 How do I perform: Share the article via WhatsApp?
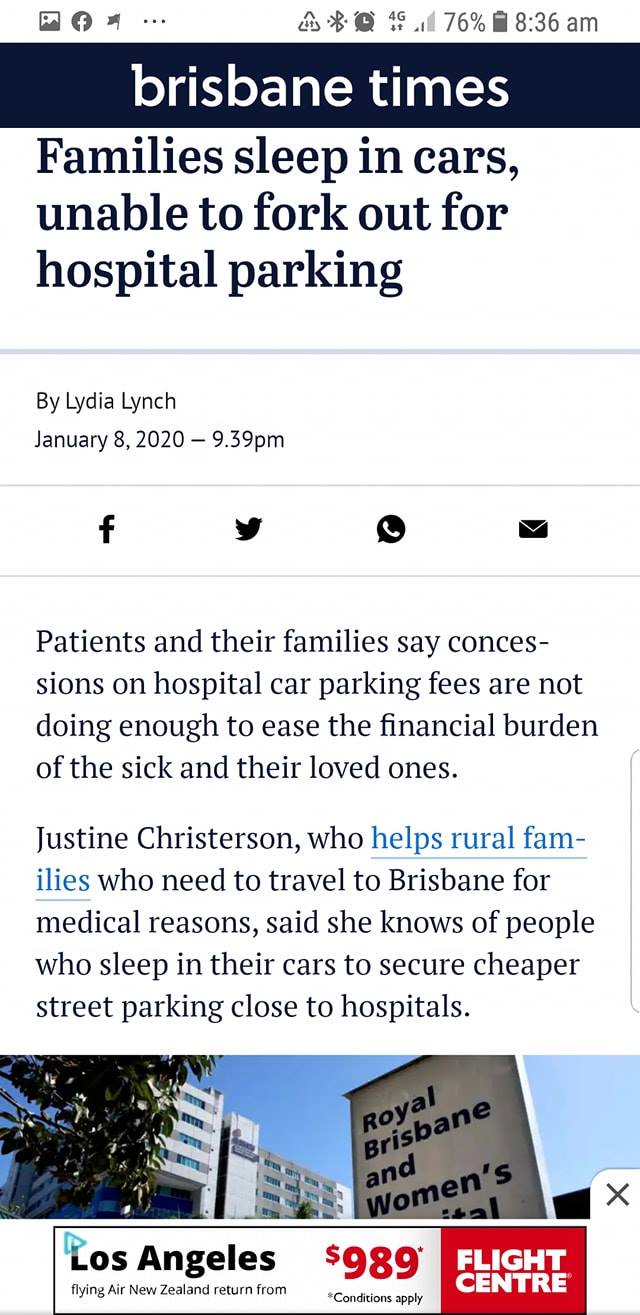coord(391,530)
